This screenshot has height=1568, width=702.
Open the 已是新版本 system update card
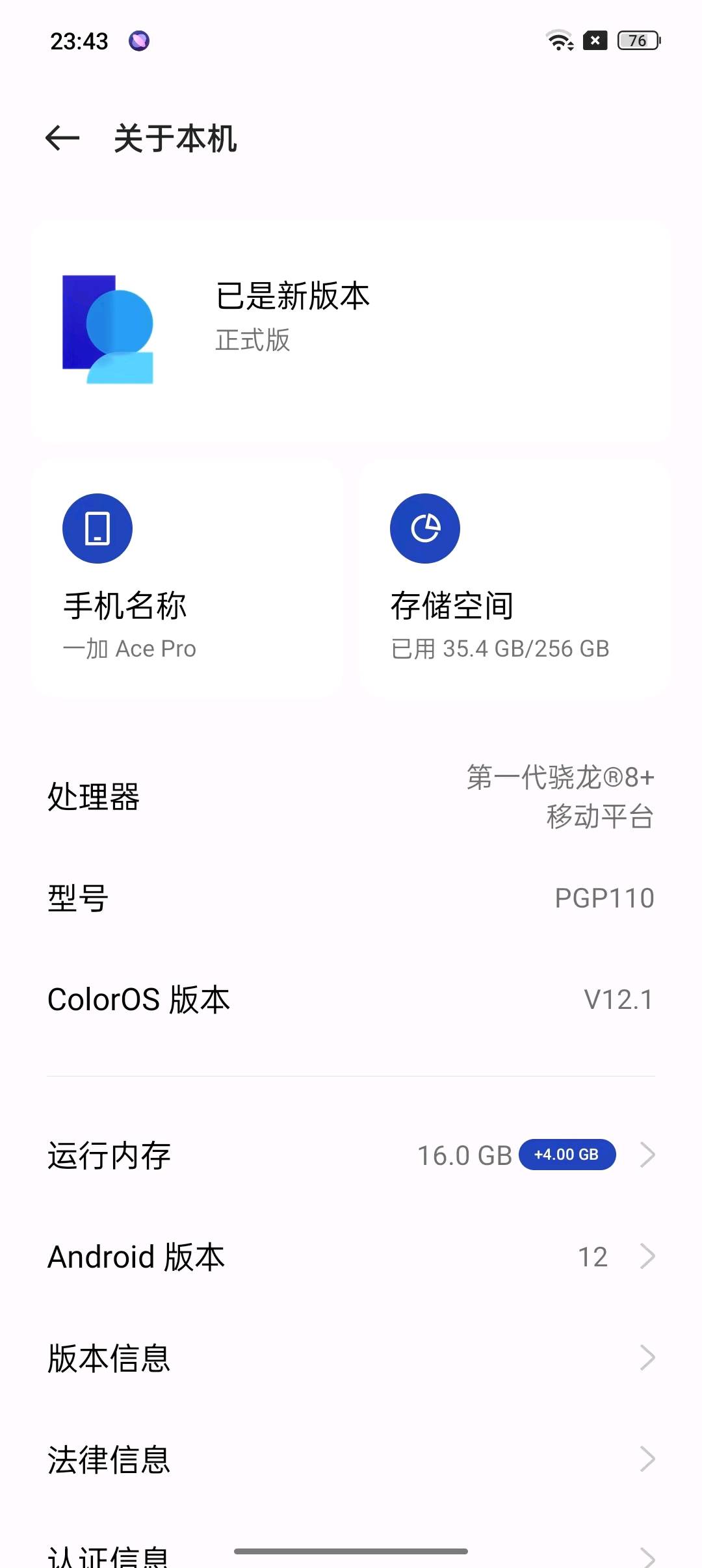351,332
